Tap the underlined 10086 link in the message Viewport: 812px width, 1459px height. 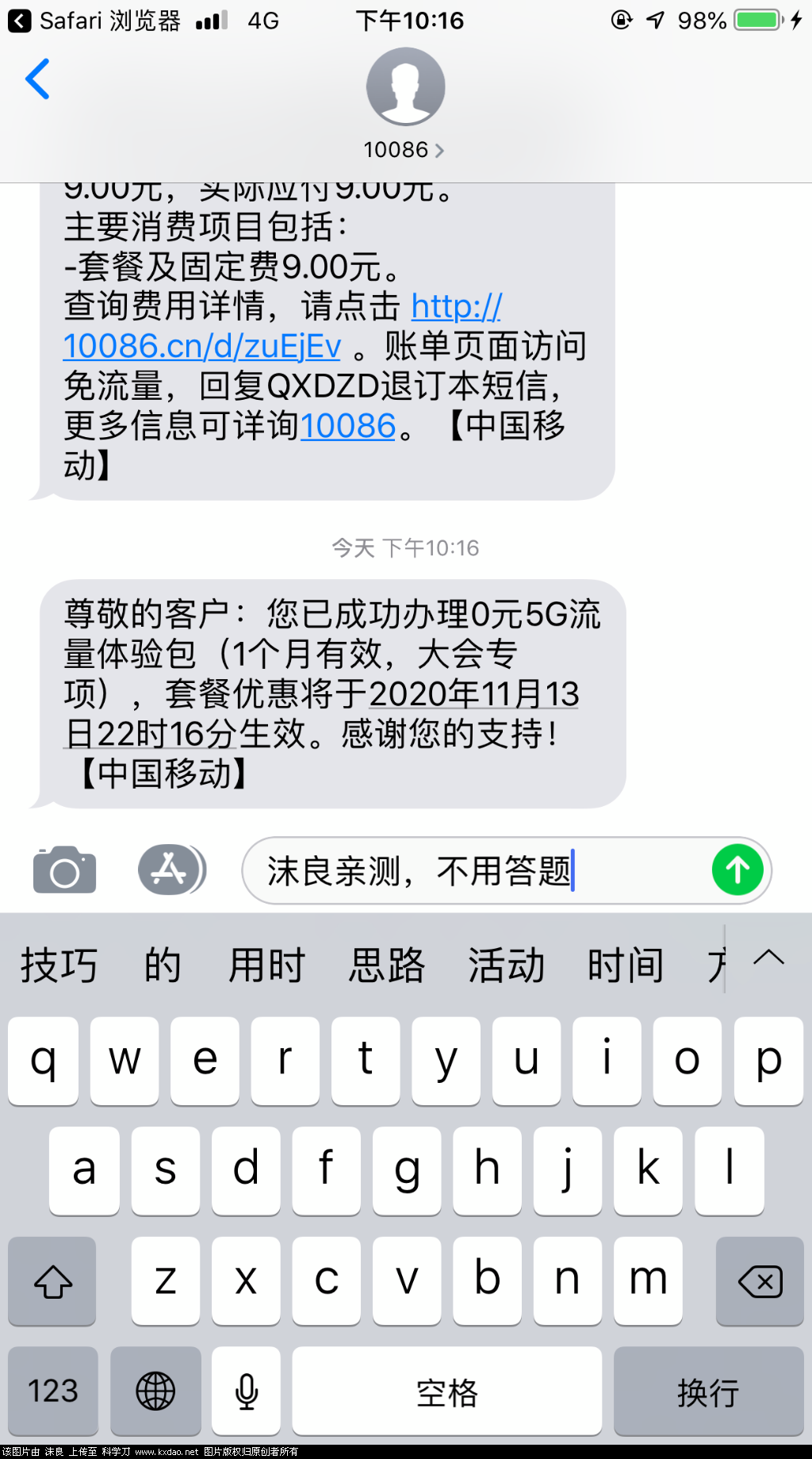[x=347, y=427]
